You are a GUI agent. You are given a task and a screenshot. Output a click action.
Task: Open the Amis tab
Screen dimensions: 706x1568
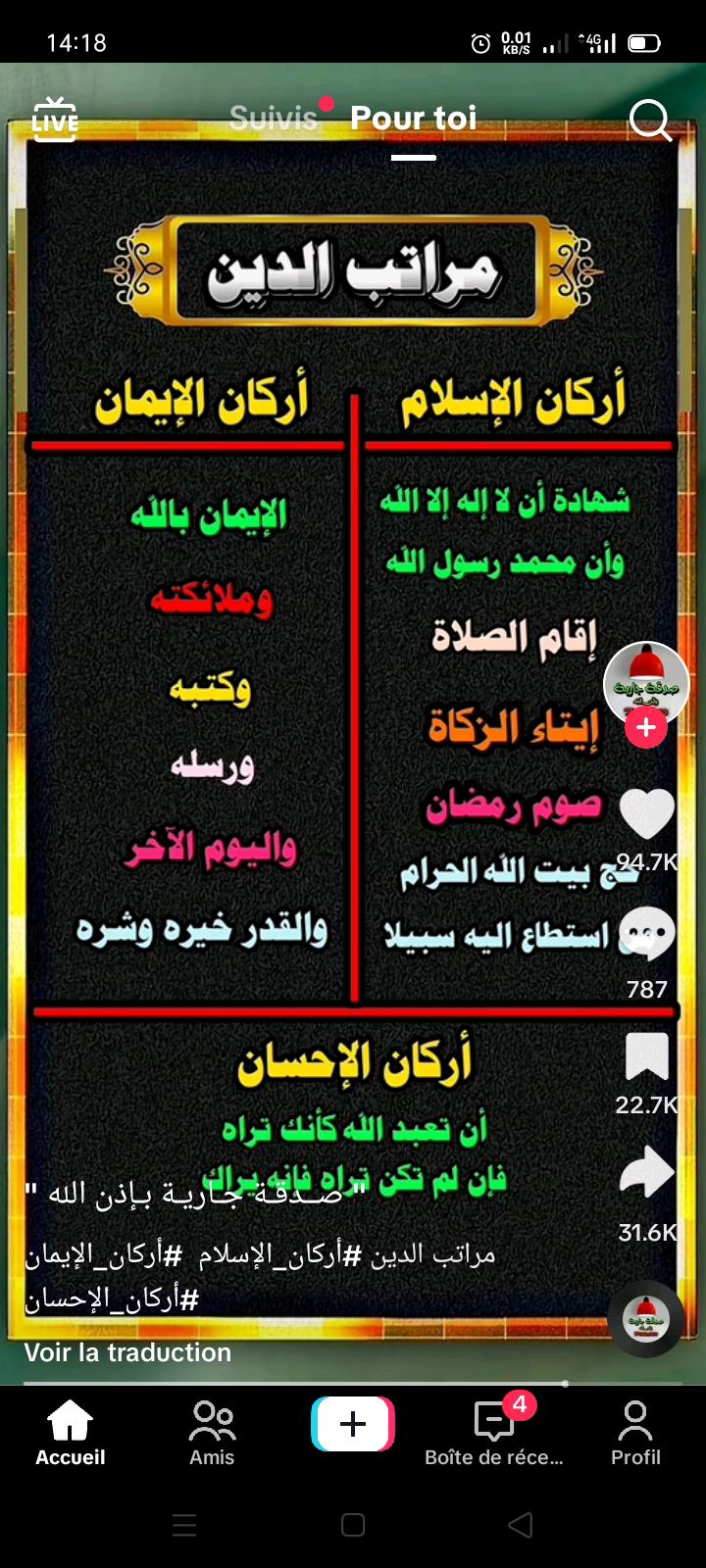pyautogui.click(x=212, y=1433)
